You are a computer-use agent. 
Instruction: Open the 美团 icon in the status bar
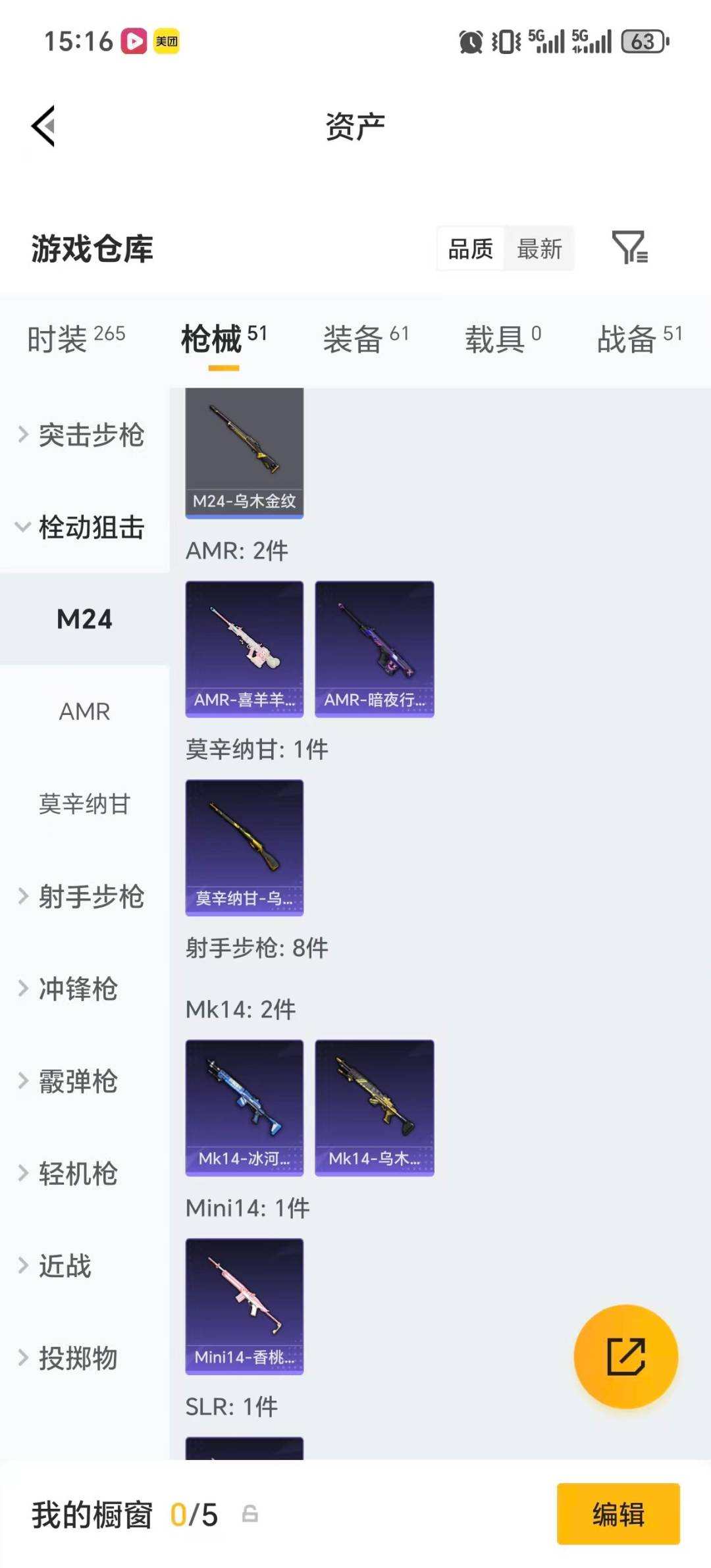click(167, 41)
